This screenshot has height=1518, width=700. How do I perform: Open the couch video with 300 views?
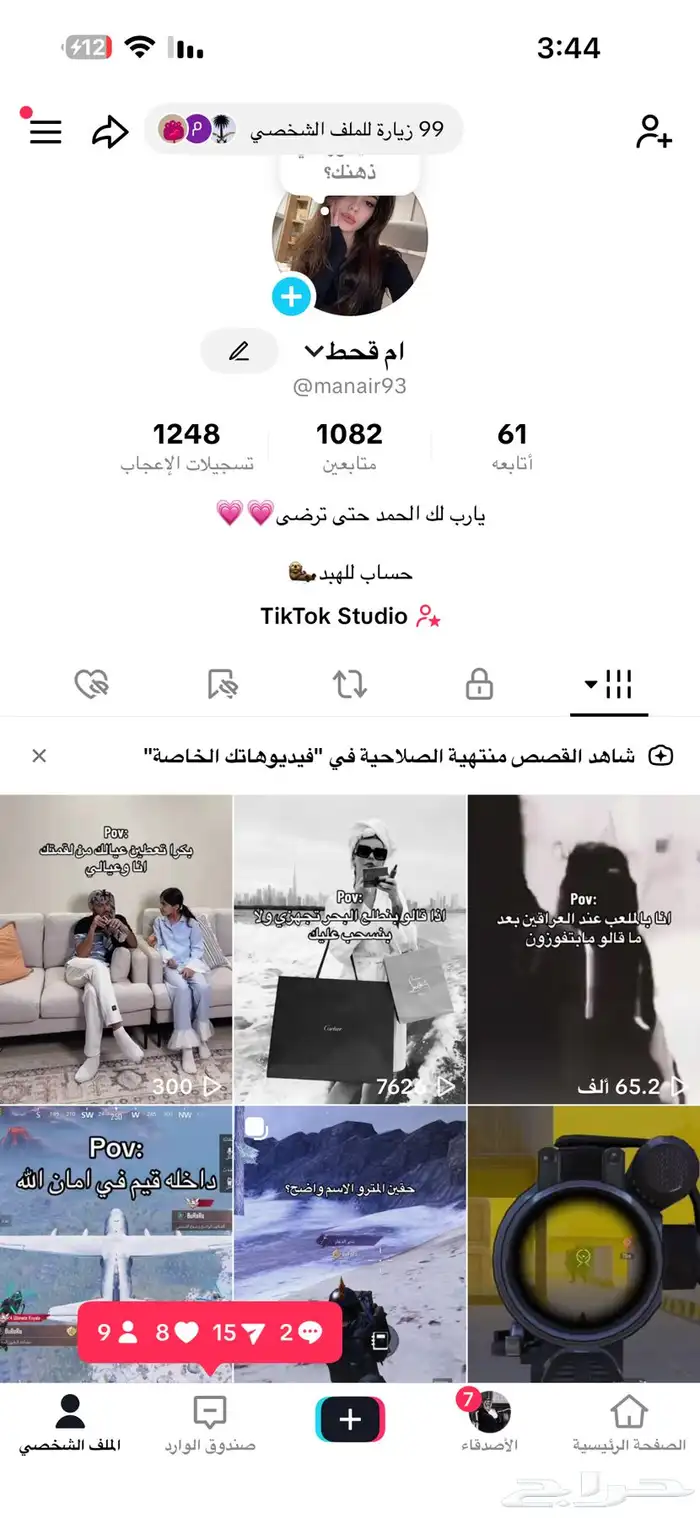[116, 950]
